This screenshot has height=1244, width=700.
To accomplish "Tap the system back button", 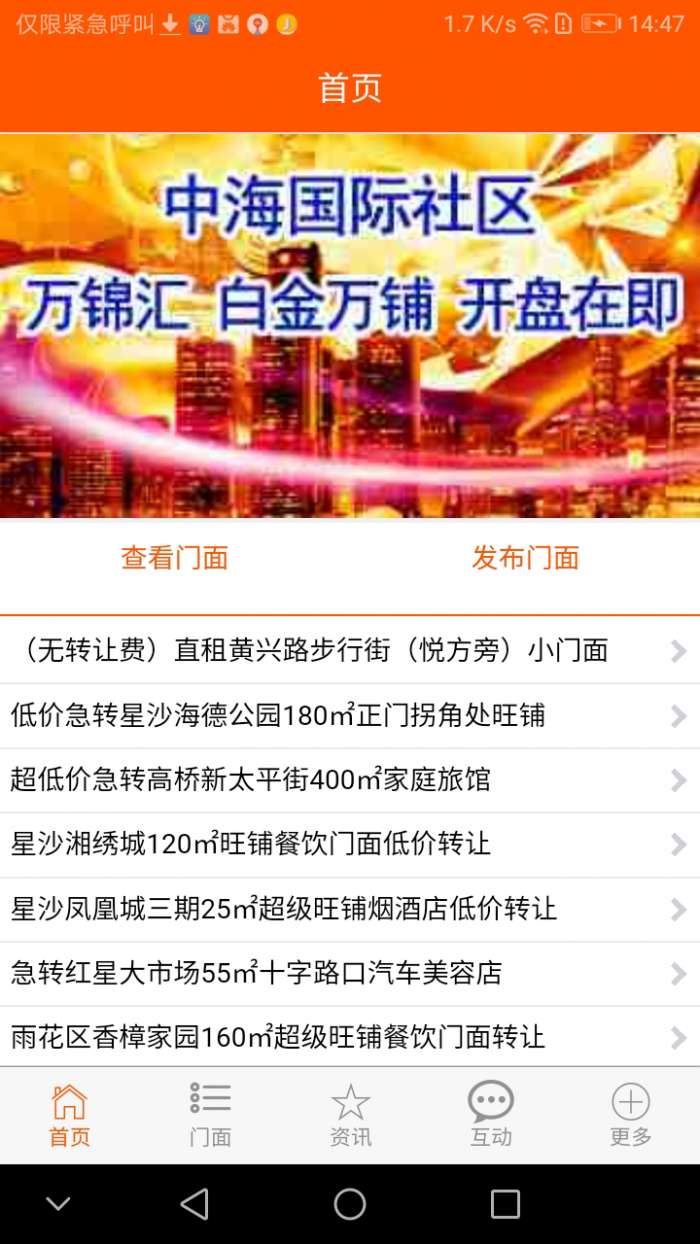I will [194, 1204].
